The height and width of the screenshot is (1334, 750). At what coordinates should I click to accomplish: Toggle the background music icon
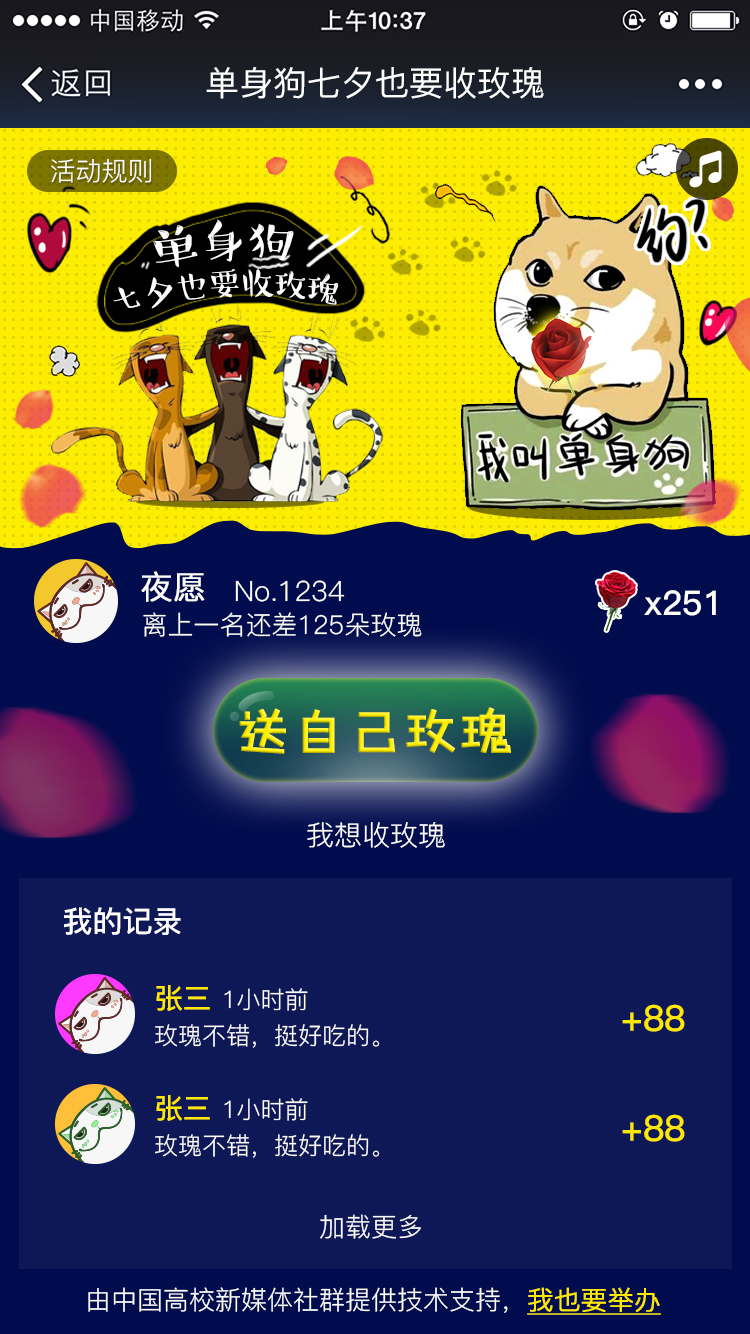point(706,168)
